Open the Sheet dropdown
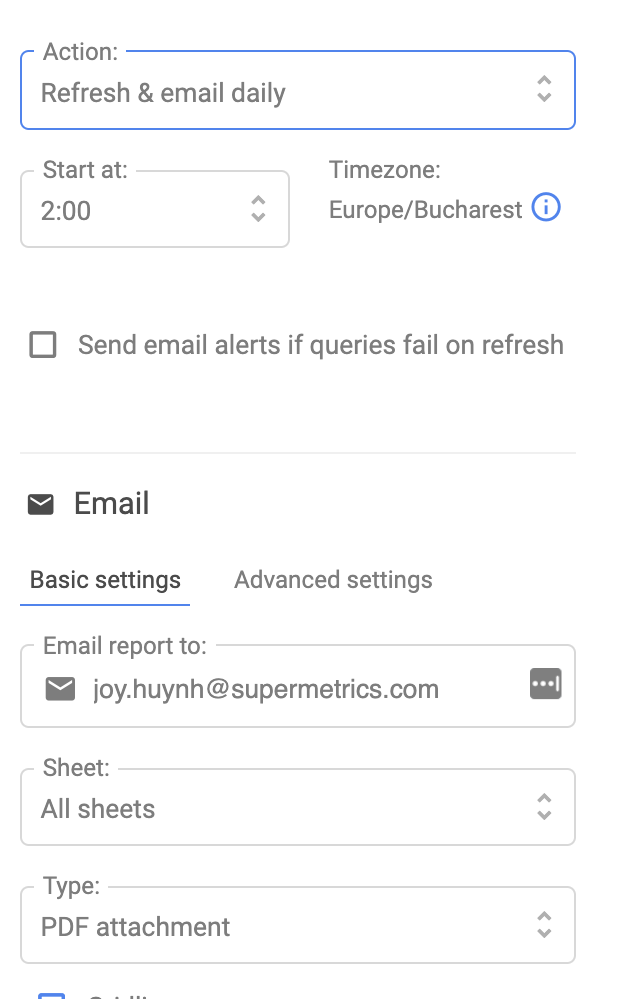Image resolution: width=622 pixels, height=999 pixels. 298,807
